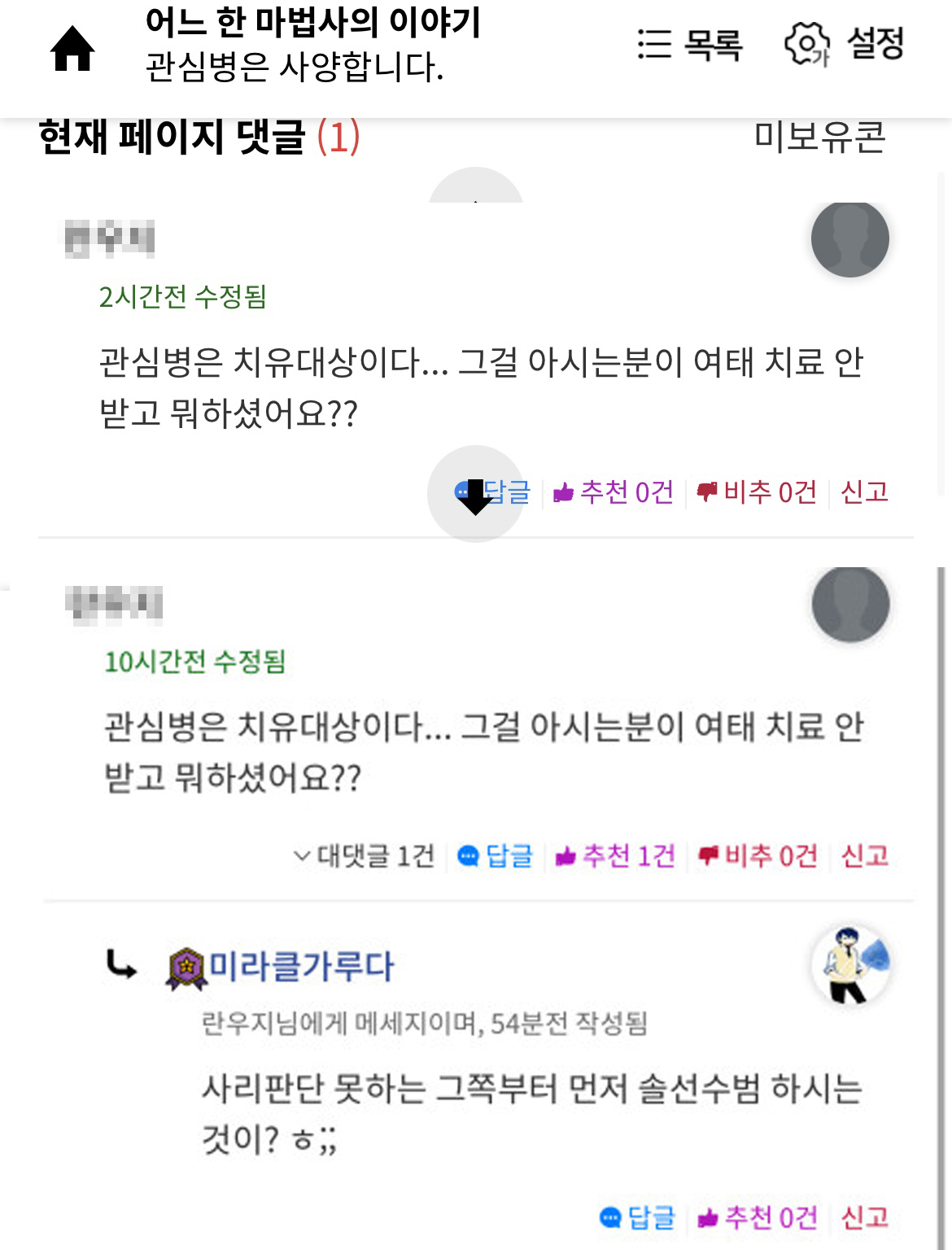Screen dimensions: 952x1250
Task: Downvote the comment edited 2시간전
Action: click(x=758, y=492)
